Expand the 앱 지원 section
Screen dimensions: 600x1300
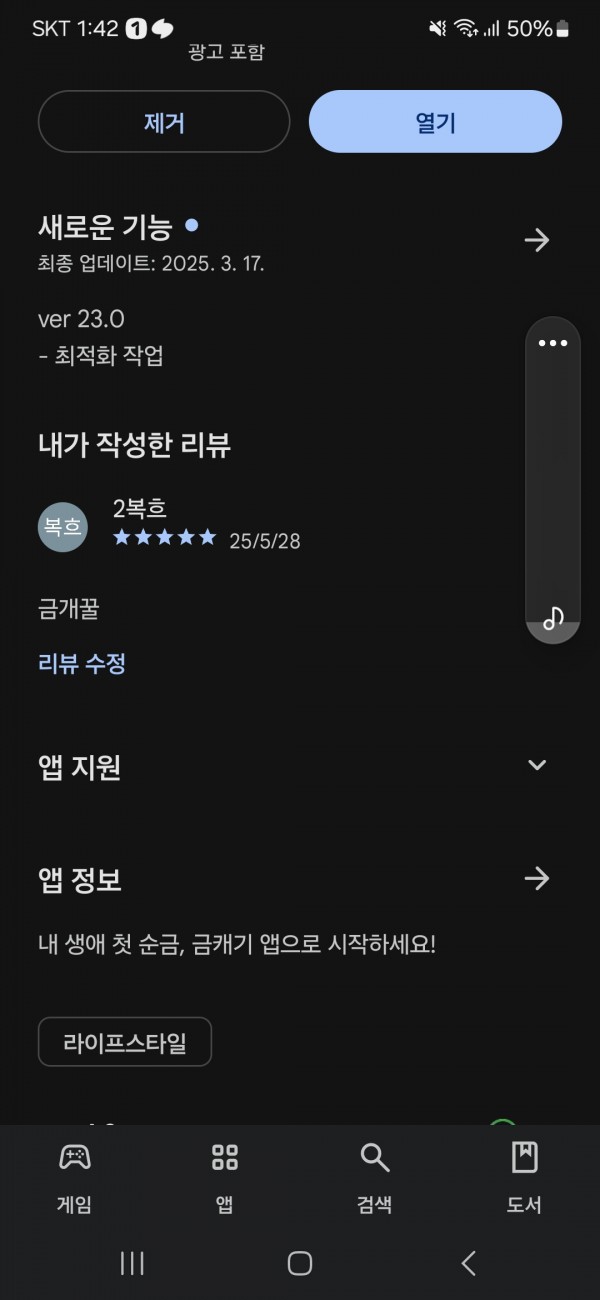[x=537, y=765]
